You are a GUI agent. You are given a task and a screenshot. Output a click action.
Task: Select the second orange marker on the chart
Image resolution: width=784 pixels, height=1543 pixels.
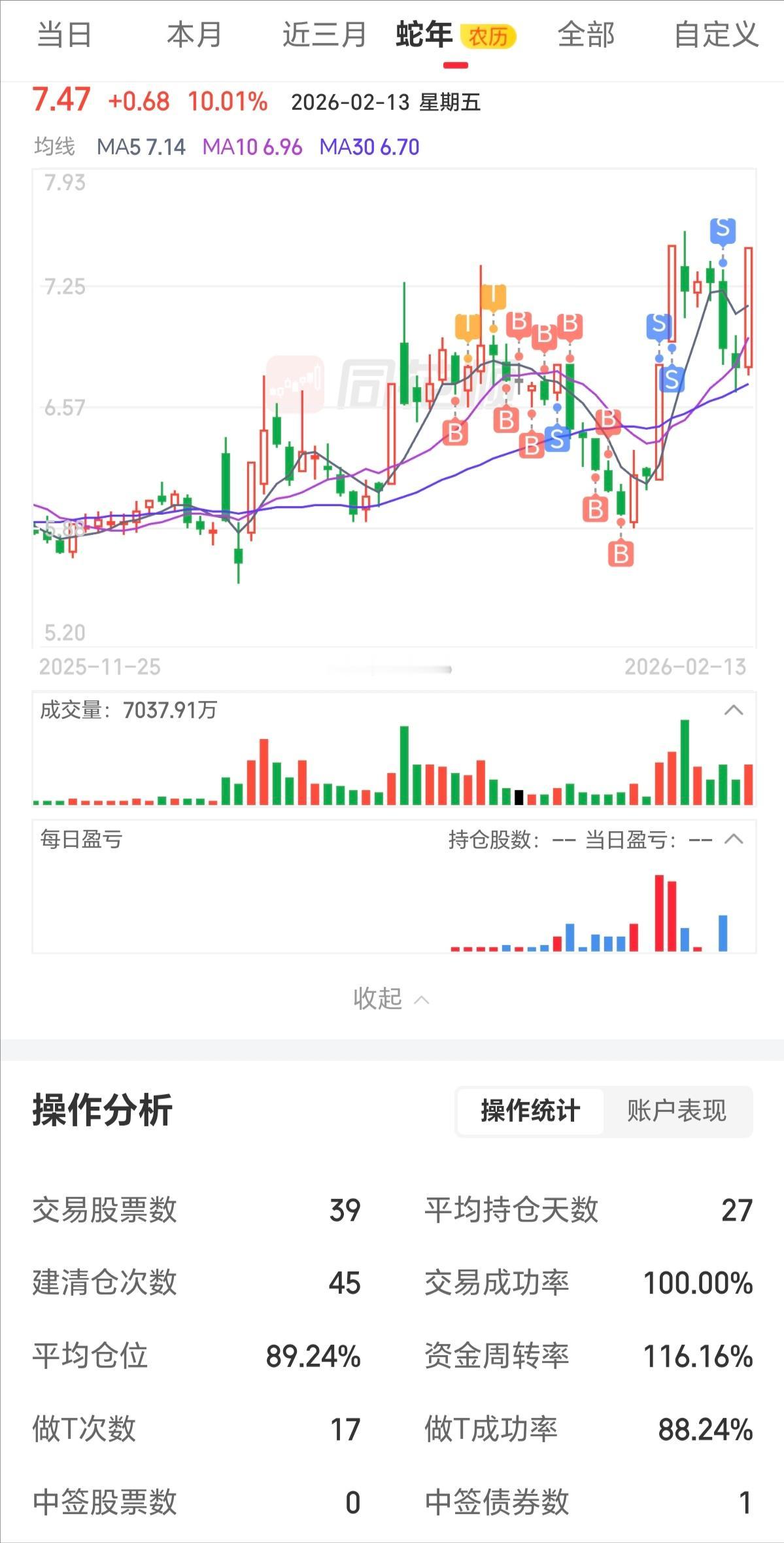point(493,298)
